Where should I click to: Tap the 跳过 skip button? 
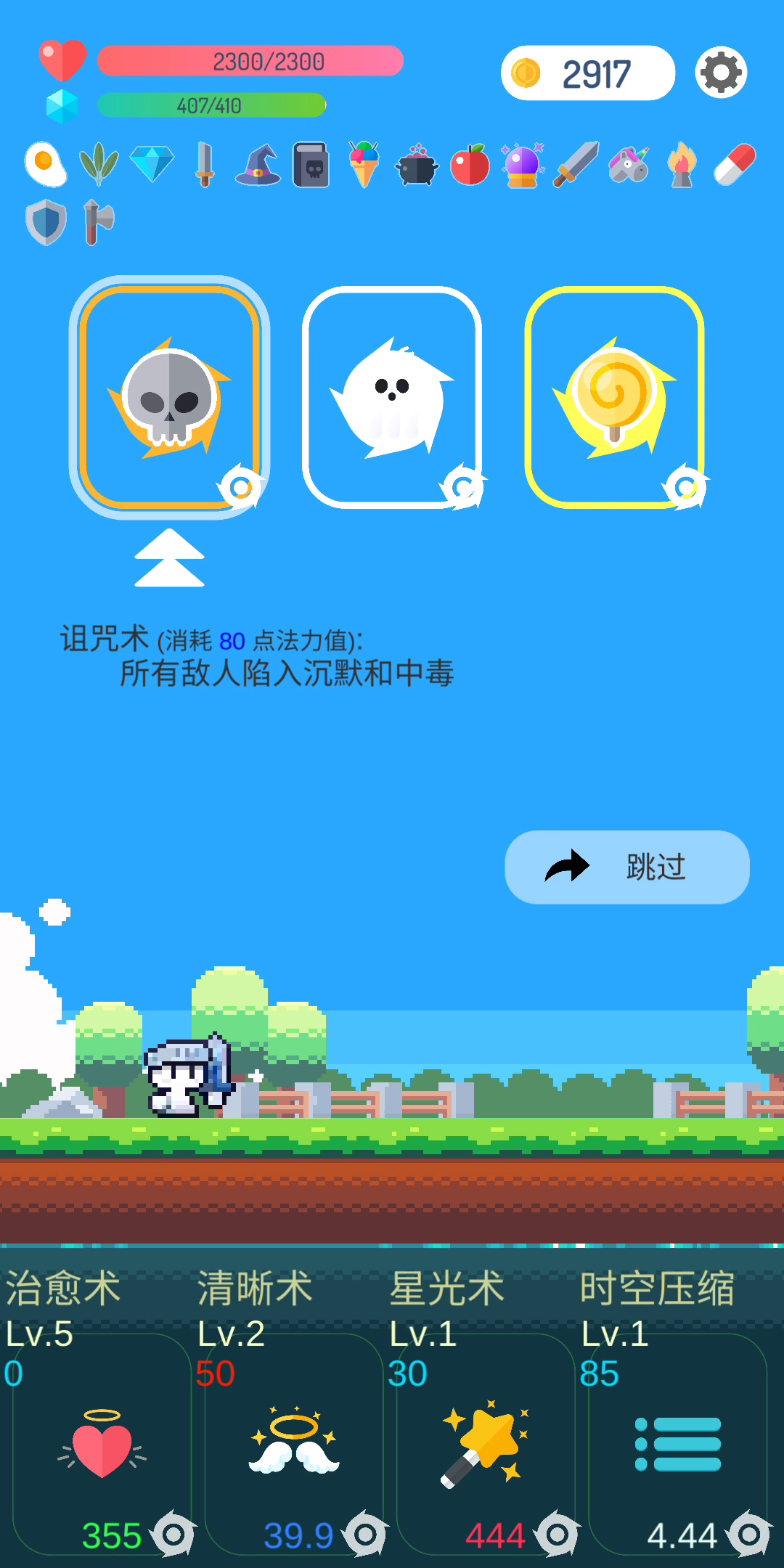626,867
